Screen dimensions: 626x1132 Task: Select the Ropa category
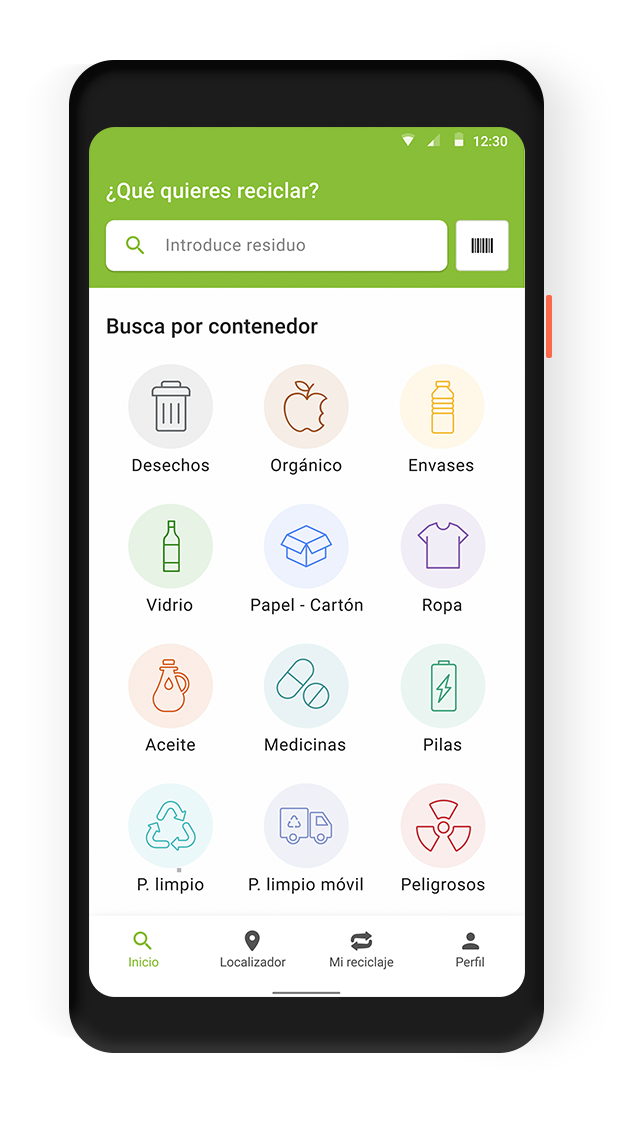442,547
